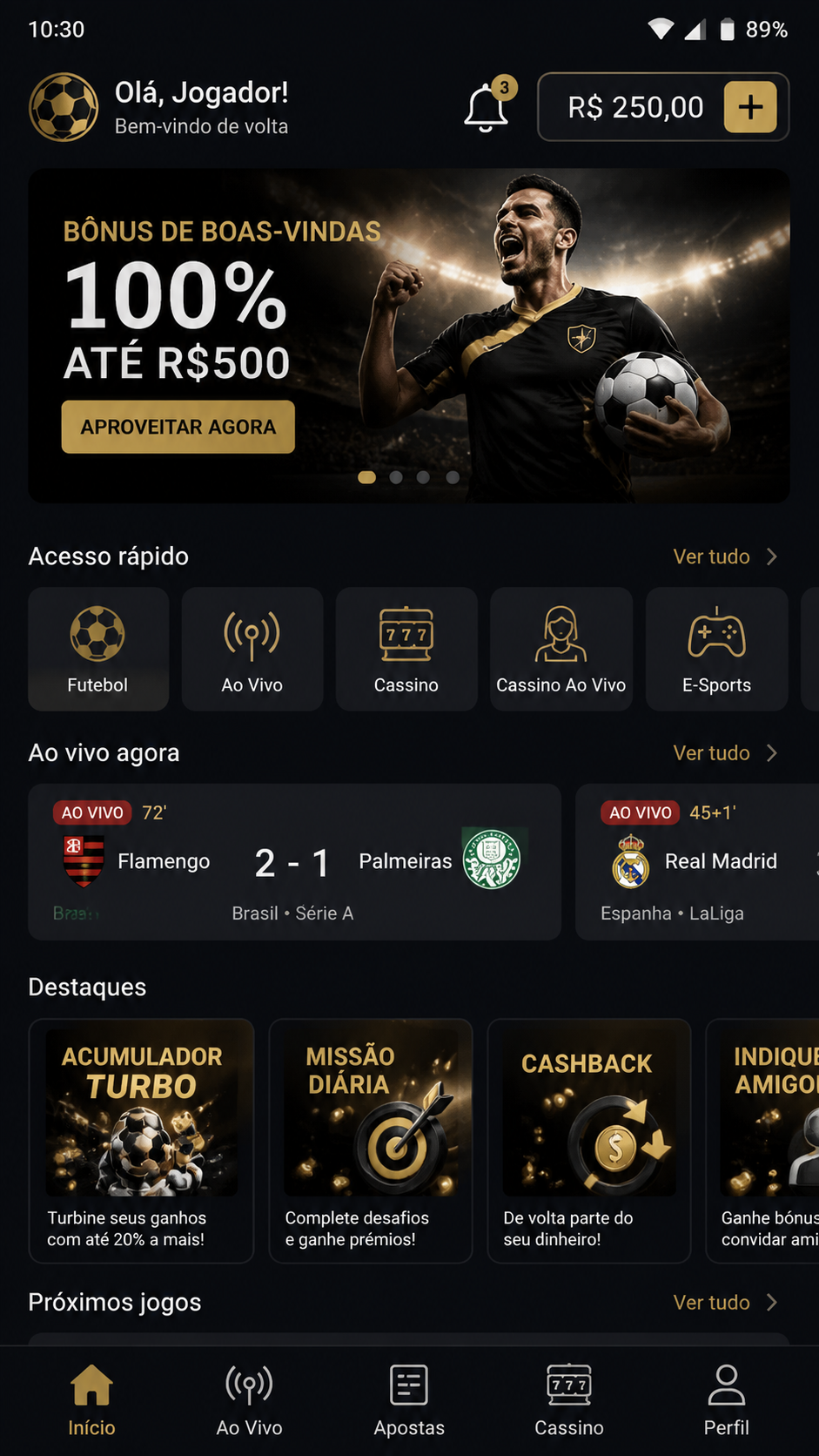Tap Ver tudo next to Acesso rápido
The image size is (819, 1456).
(725, 556)
